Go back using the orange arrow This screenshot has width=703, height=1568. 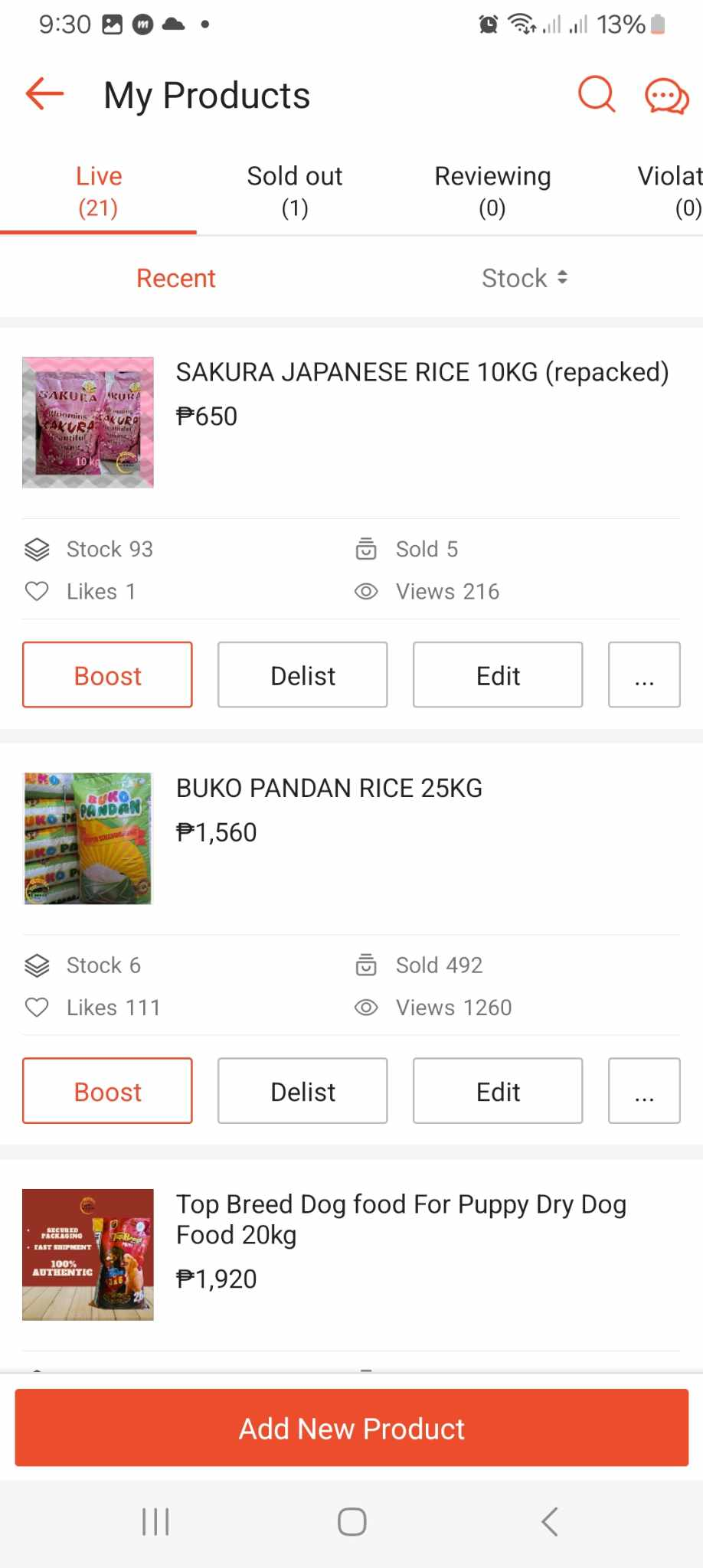[44, 95]
